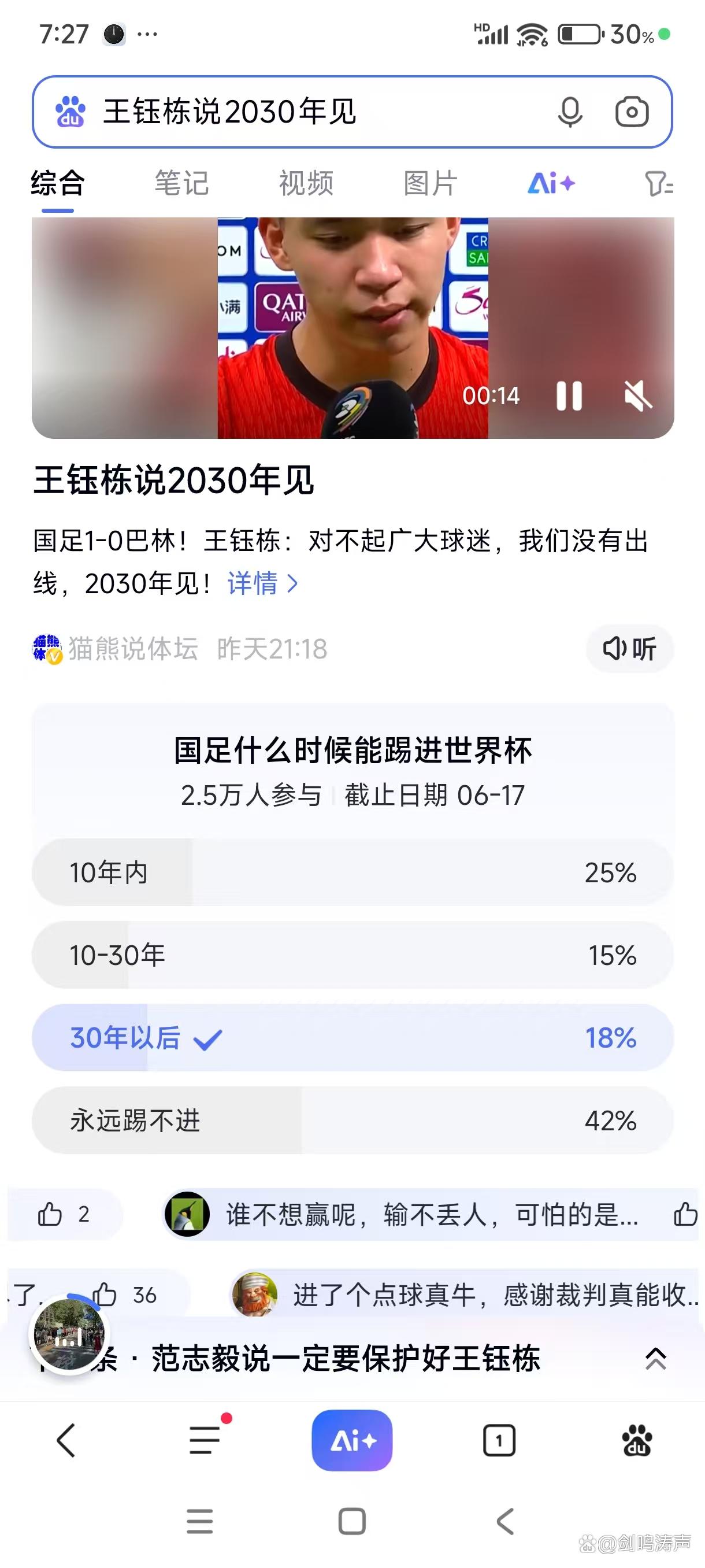This screenshot has height=1568, width=705.
Task: Open the filter options at tab bar end
Action: pyautogui.click(x=659, y=184)
